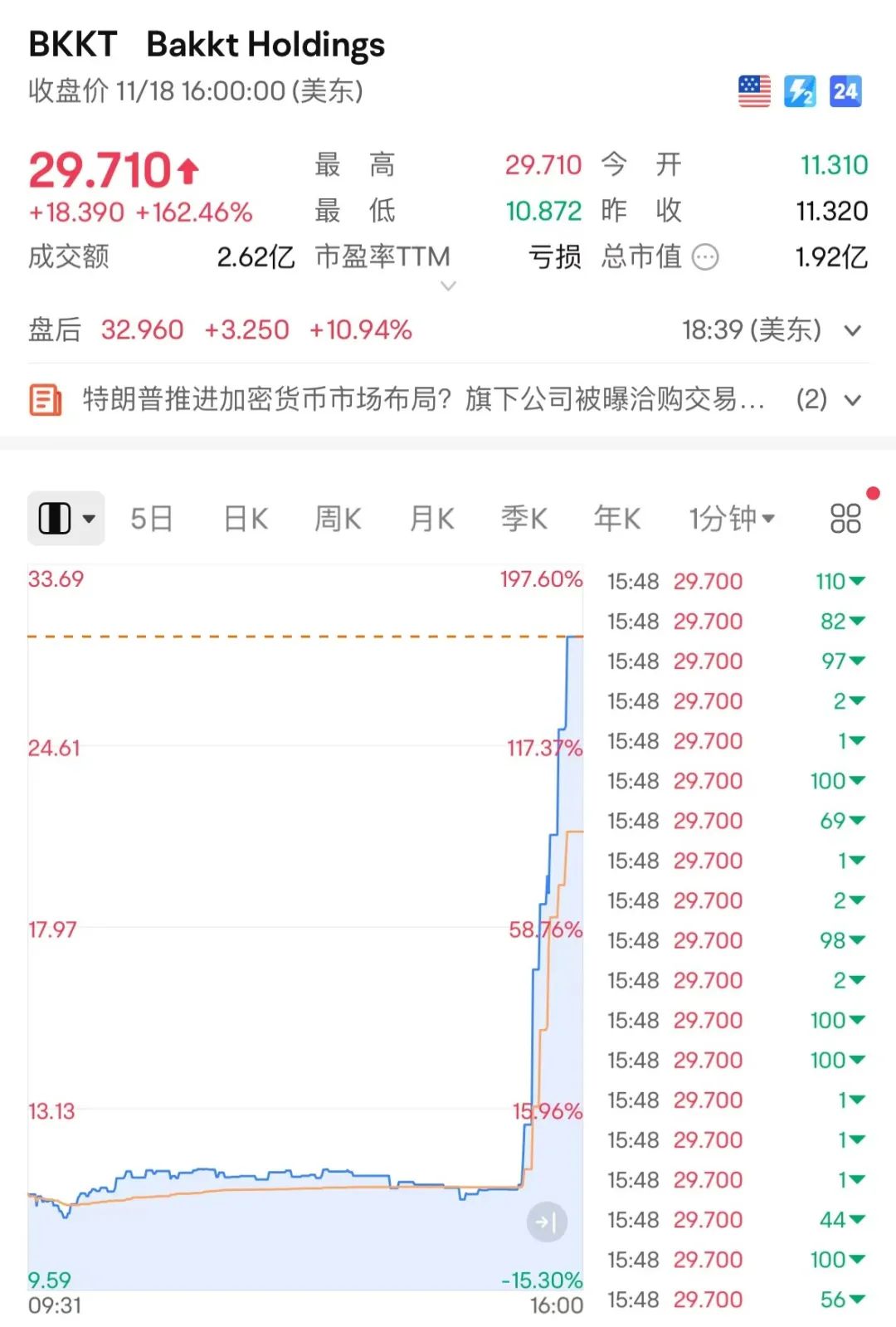This screenshot has width=896, height=1327.
Task: Tap the lightning Level 2 badge
Action: (x=800, y=90)
